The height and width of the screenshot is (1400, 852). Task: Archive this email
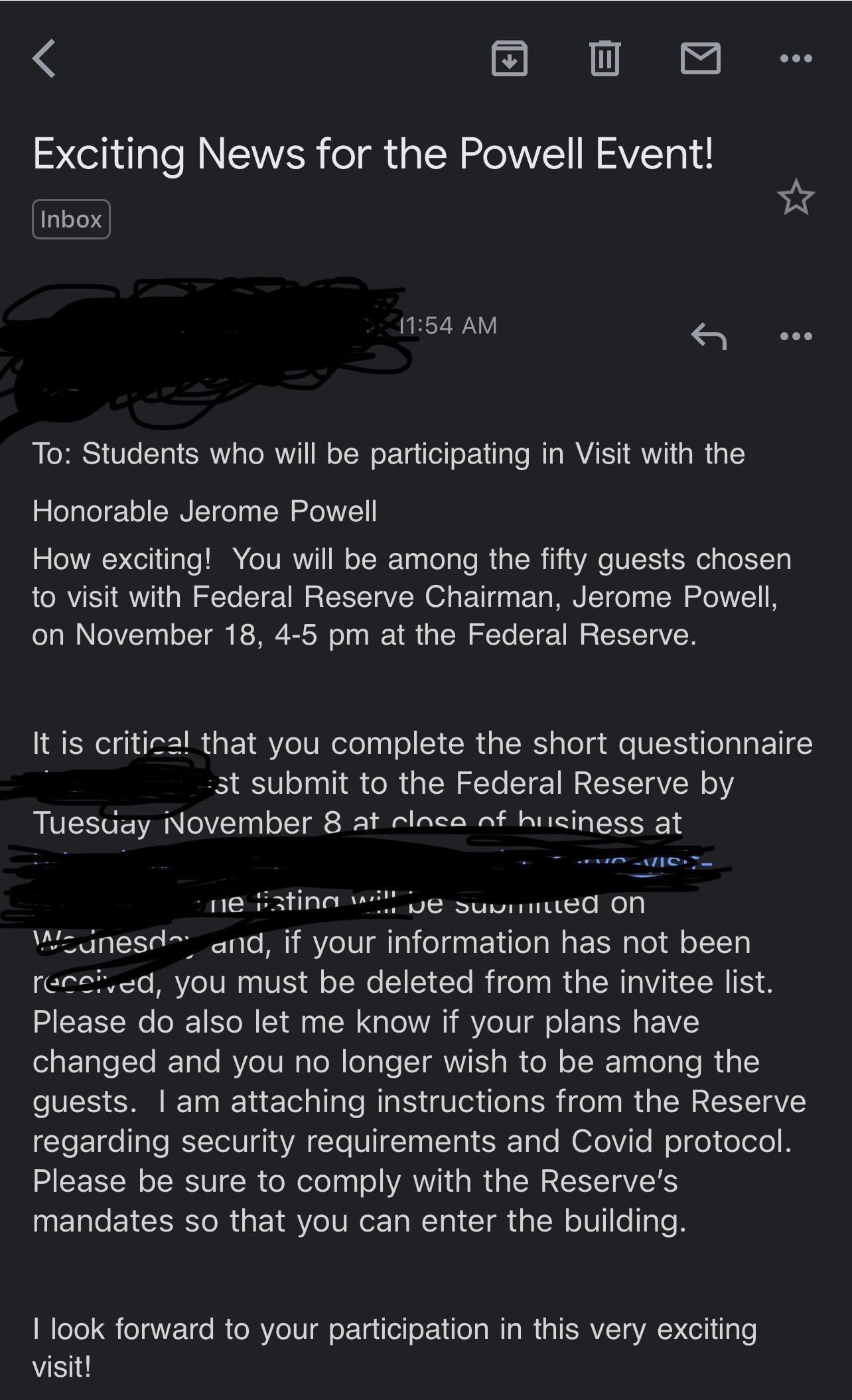(509, 58)
